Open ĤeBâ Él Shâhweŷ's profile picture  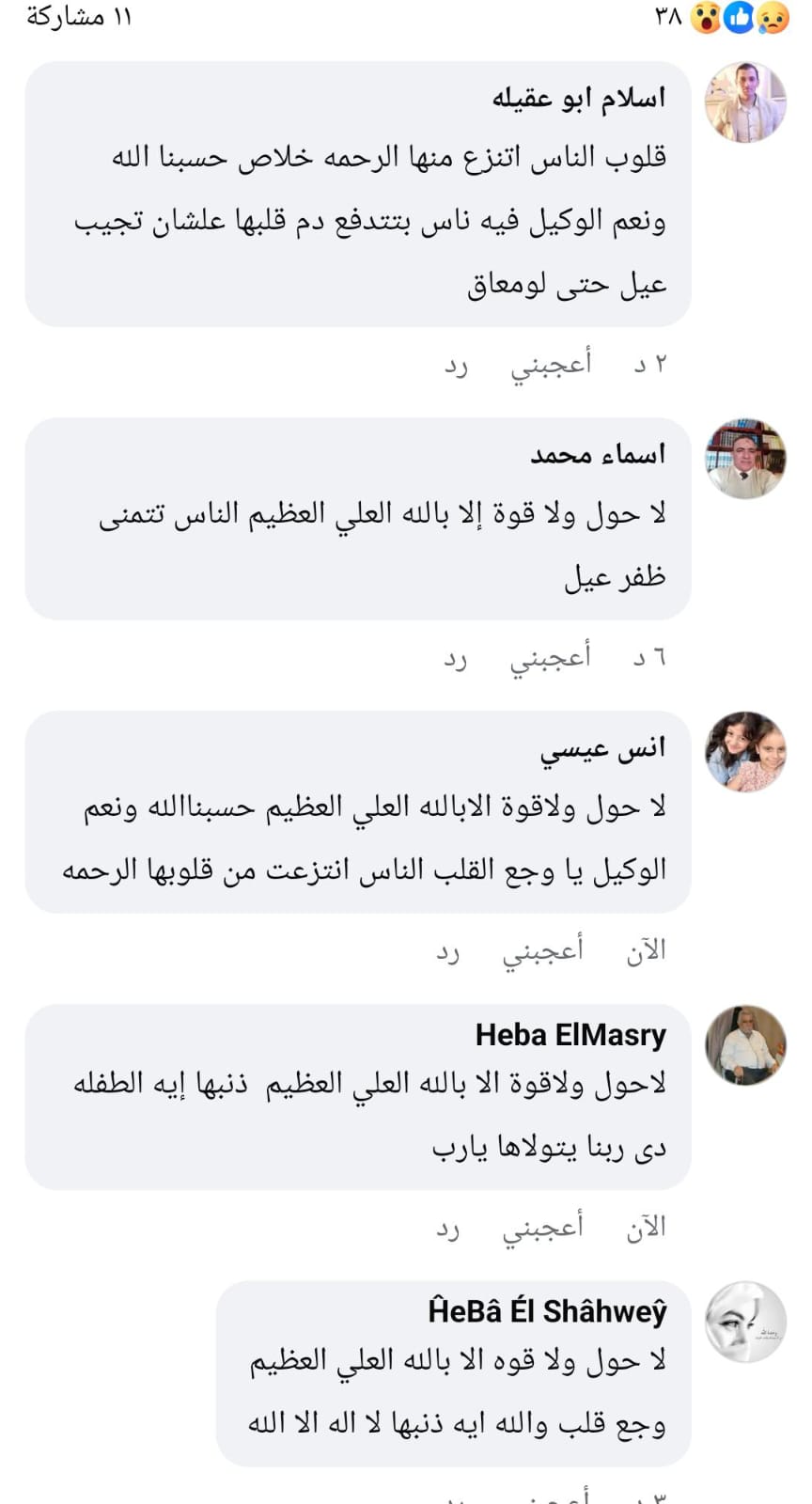tap(745, 1321)
